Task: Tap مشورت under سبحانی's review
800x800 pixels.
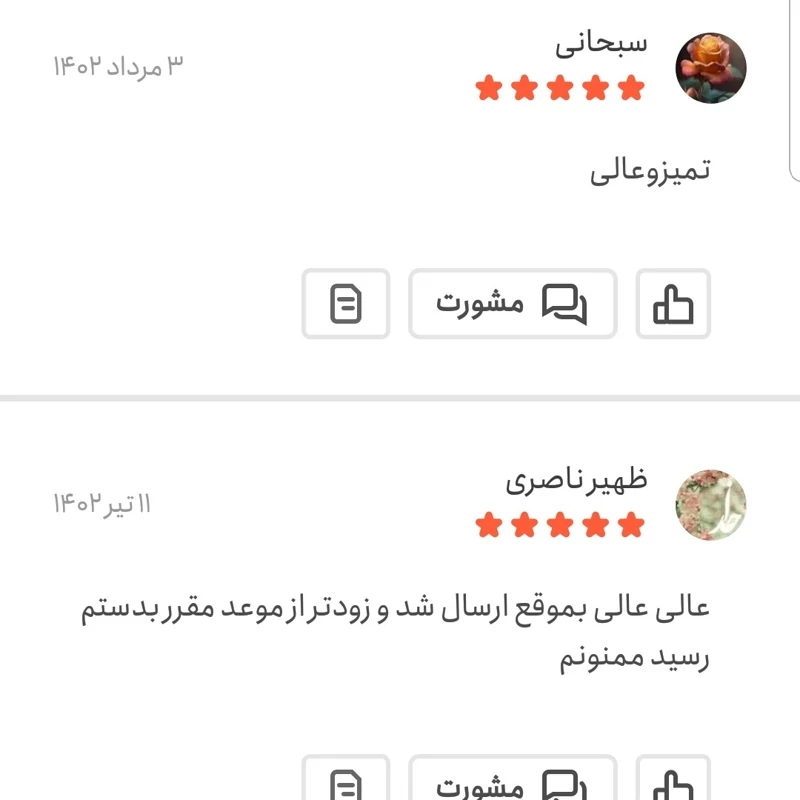Action: pyautogui.click(x=512, y=303)
